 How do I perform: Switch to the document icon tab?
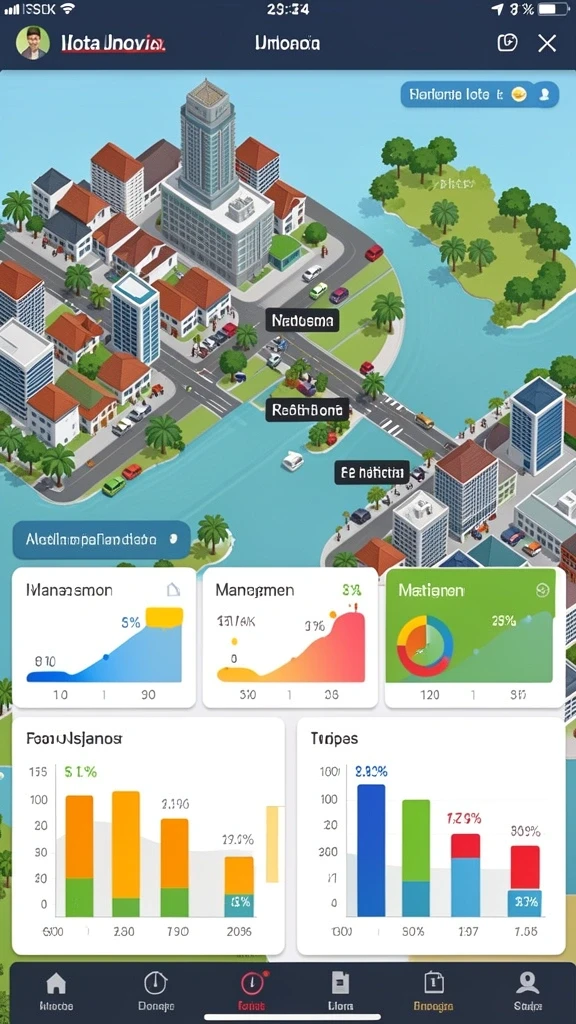(x=340, y=991)
